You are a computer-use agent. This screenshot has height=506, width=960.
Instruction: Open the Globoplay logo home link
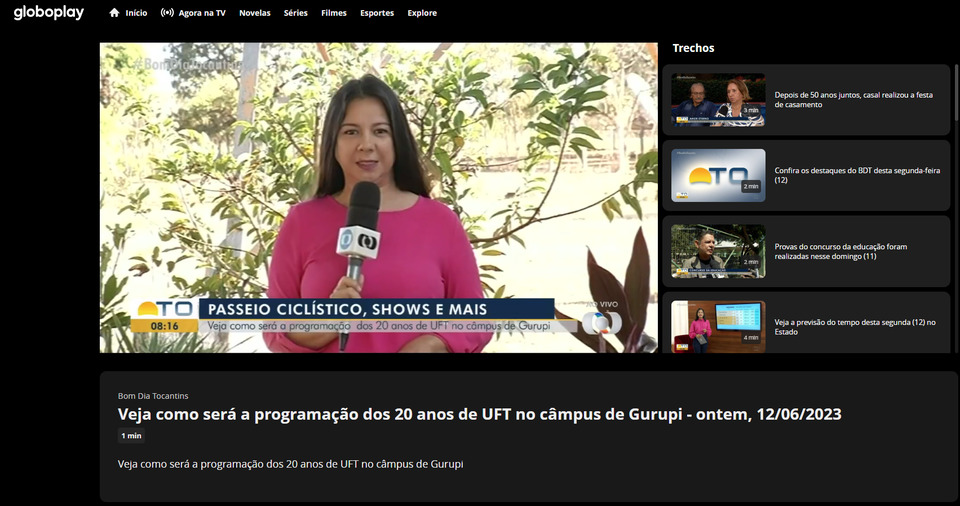click(49, 13)
